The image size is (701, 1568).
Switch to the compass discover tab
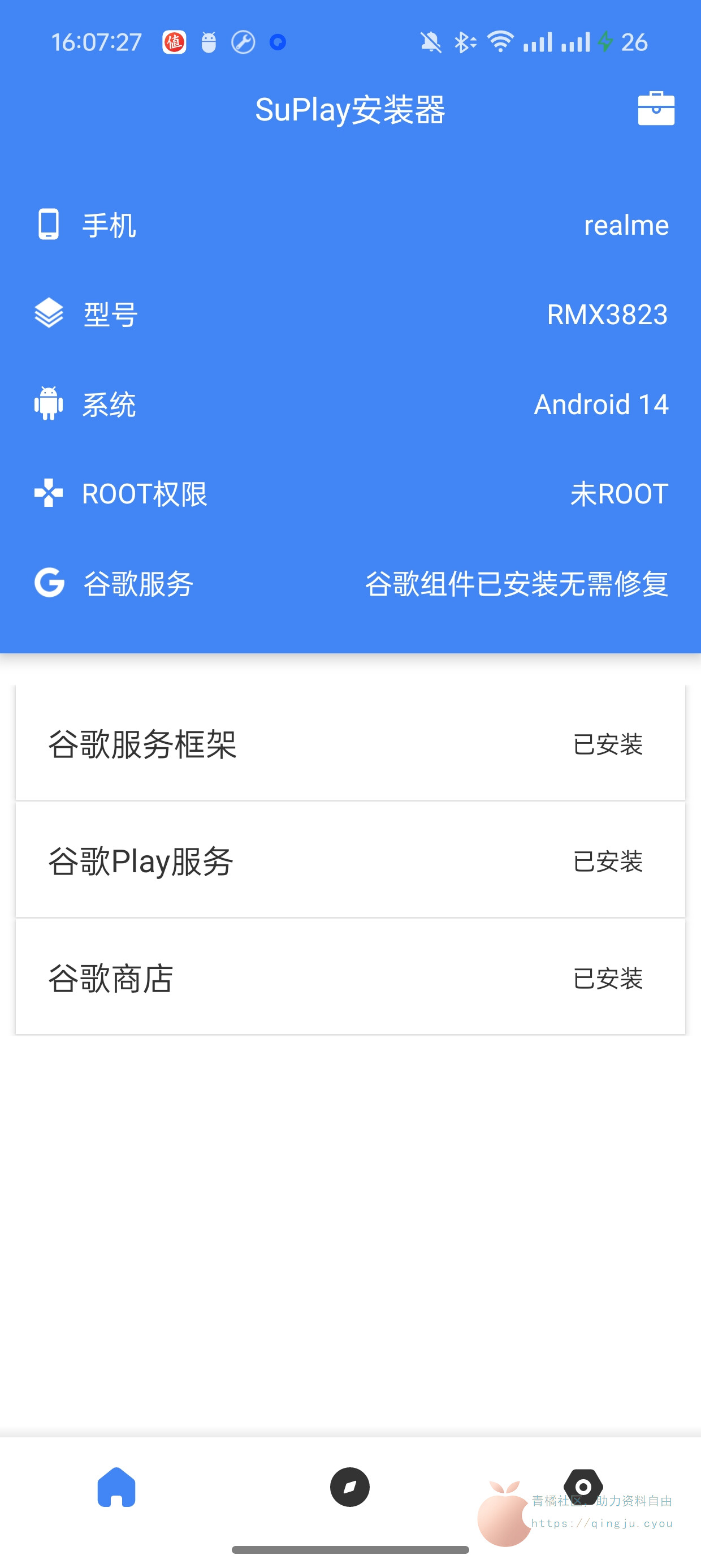pyautogui.click(x=350, y=1487)
